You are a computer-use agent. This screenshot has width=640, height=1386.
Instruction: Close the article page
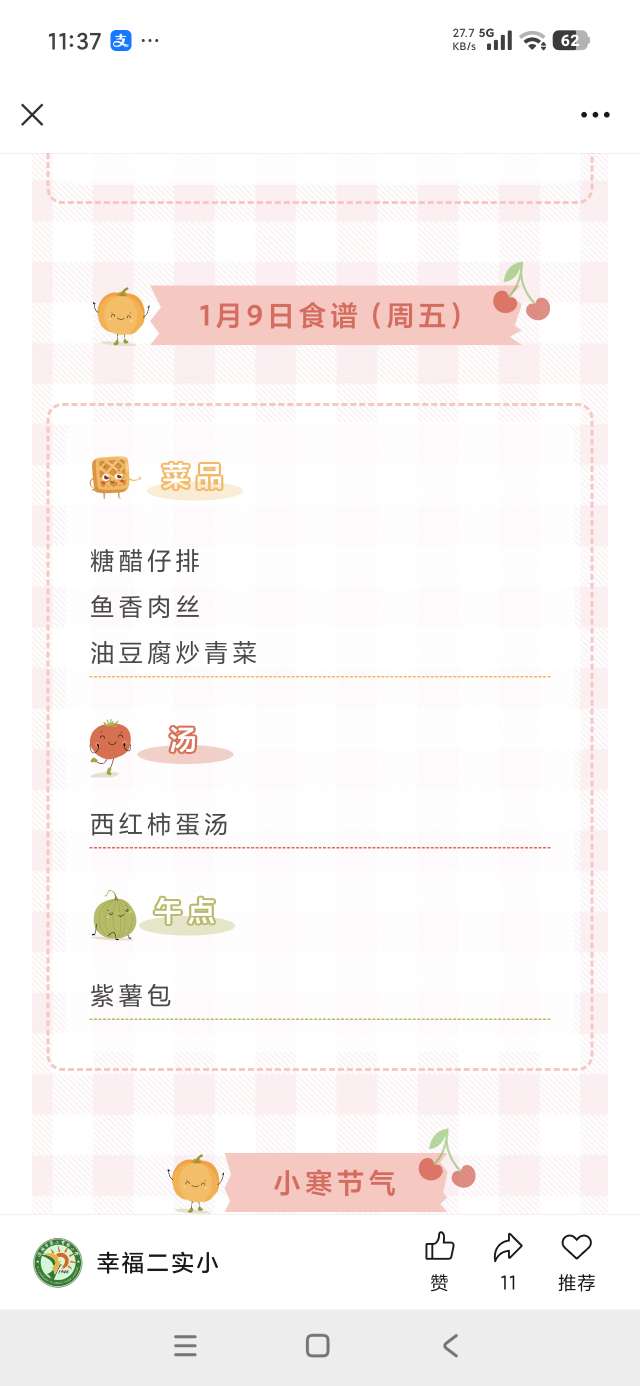click(32, 115)
